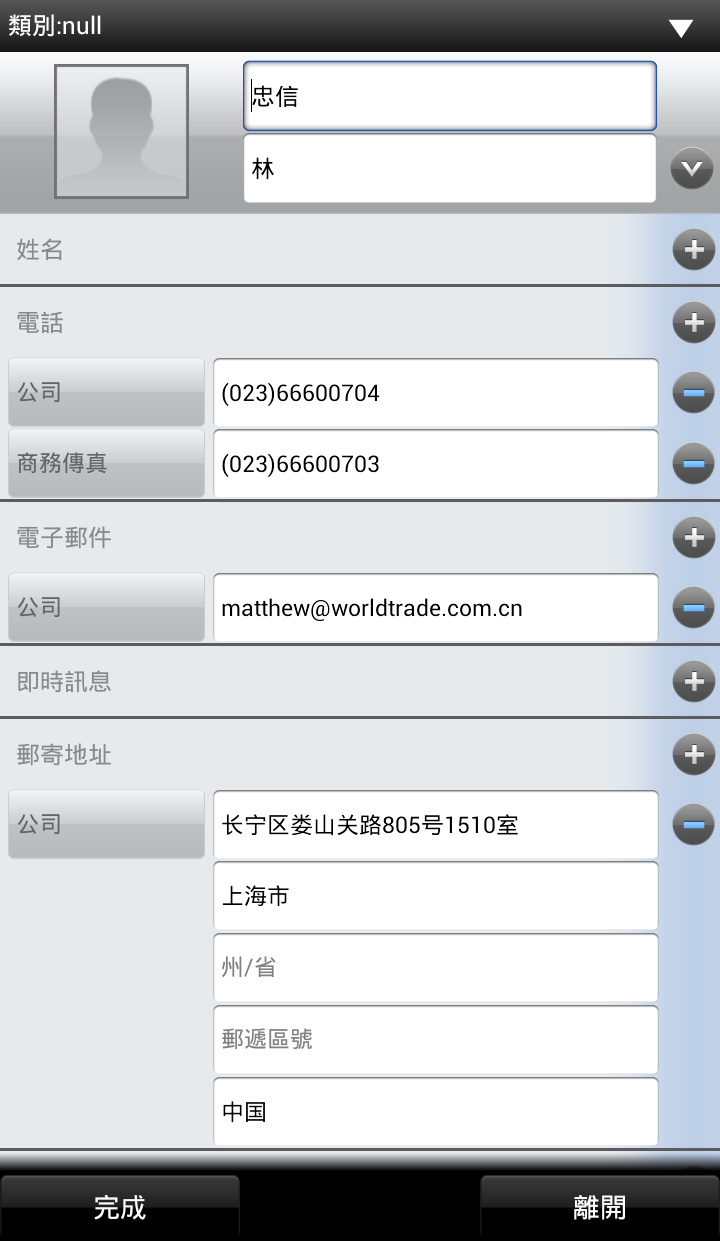
Task: Tap the contact photo placeholder
Action: pyautogui.click(x=121, y=131)
